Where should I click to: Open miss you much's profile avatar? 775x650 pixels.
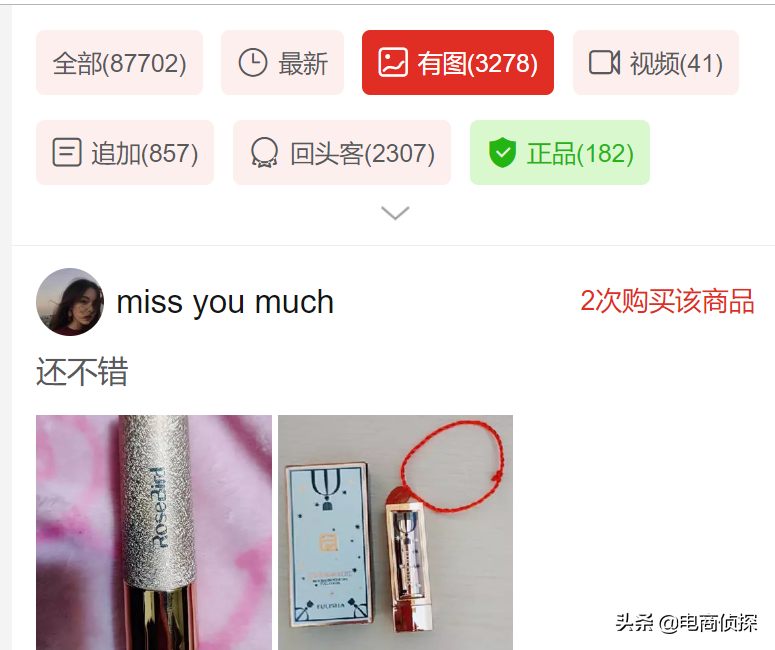point(70,302)
